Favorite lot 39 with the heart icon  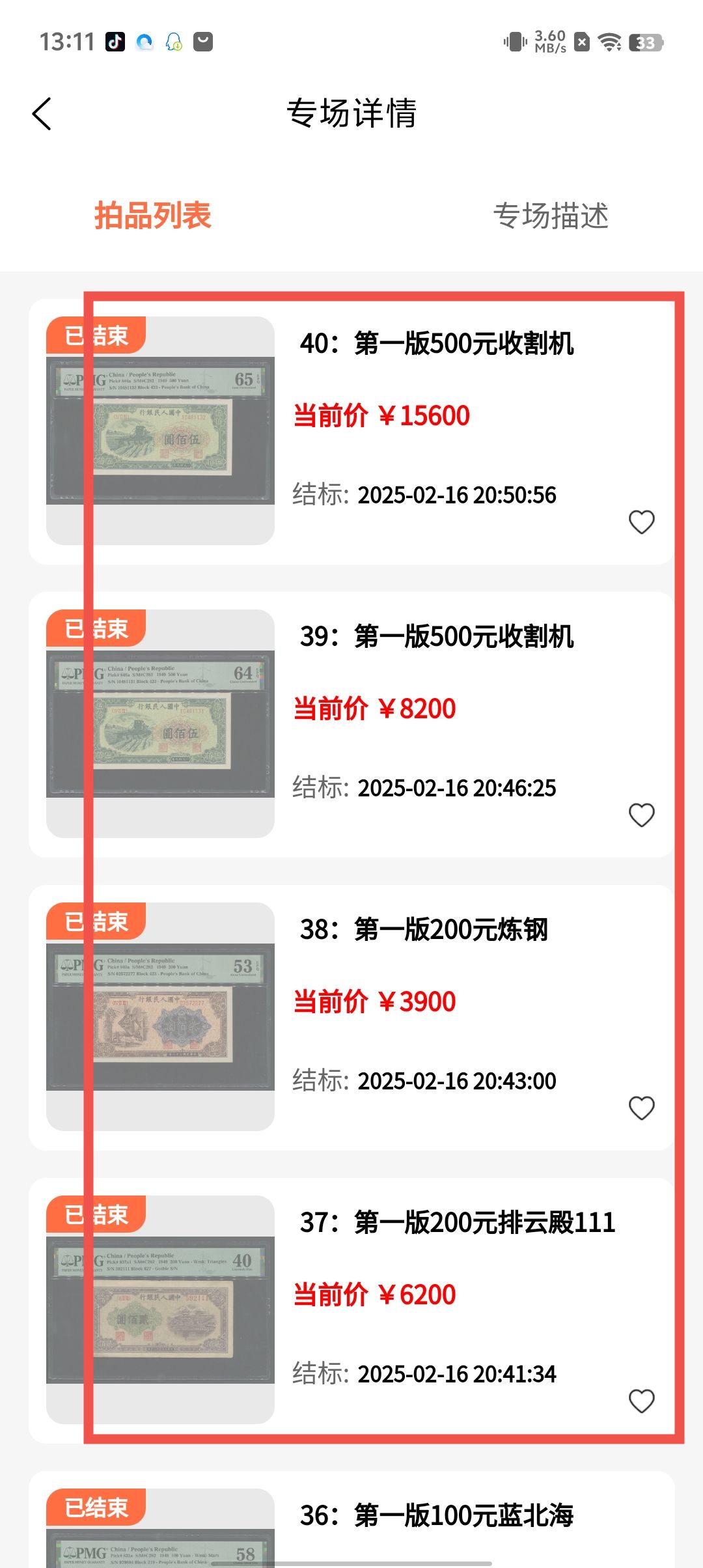coord(641,815)
